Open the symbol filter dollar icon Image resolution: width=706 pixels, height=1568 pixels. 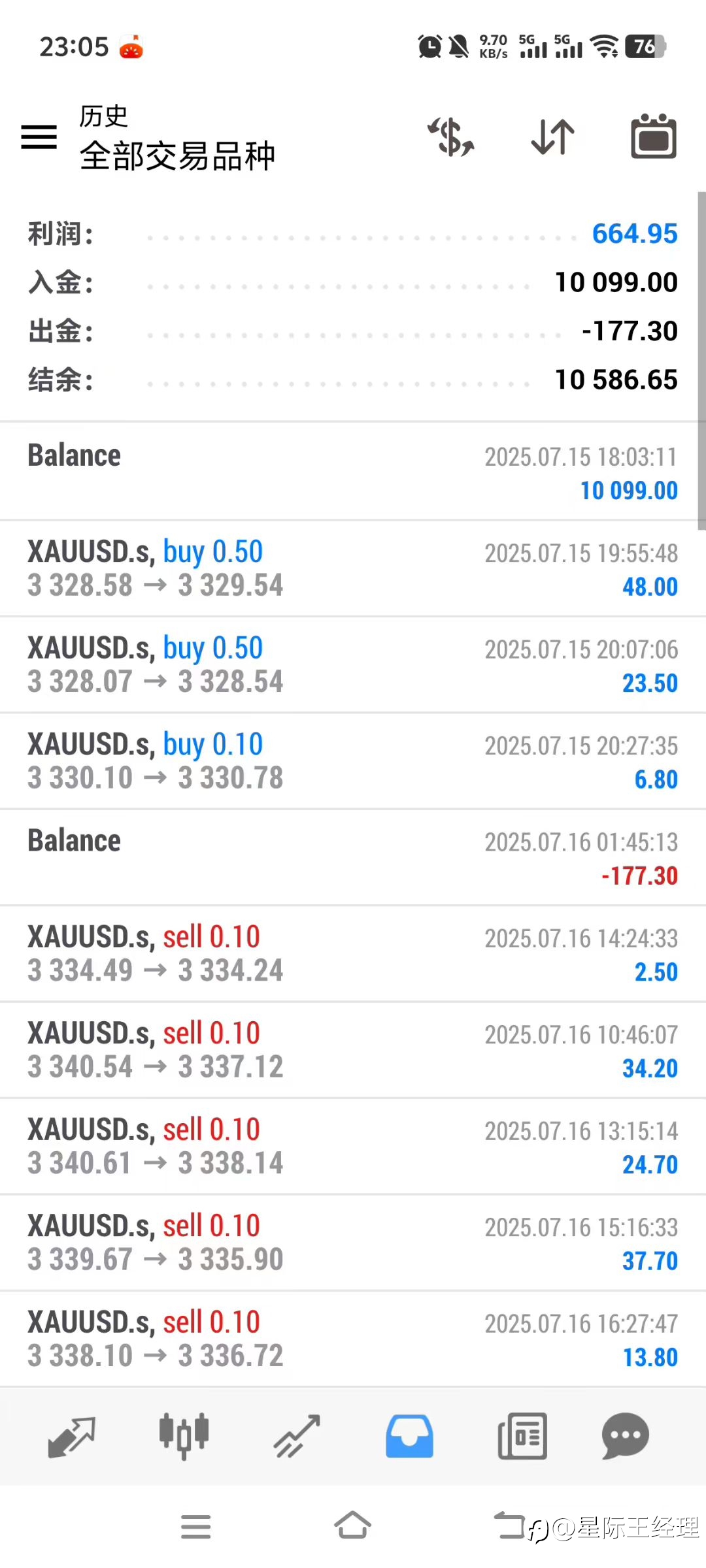point(451,137)
